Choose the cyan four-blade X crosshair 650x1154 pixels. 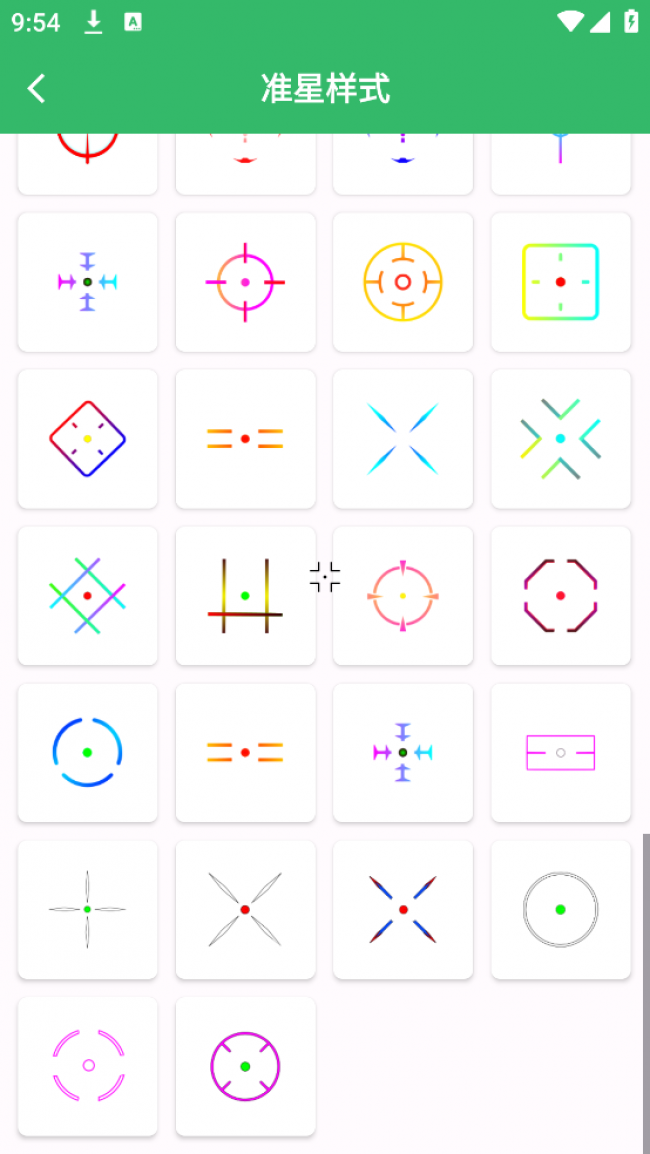click(403, 439)
